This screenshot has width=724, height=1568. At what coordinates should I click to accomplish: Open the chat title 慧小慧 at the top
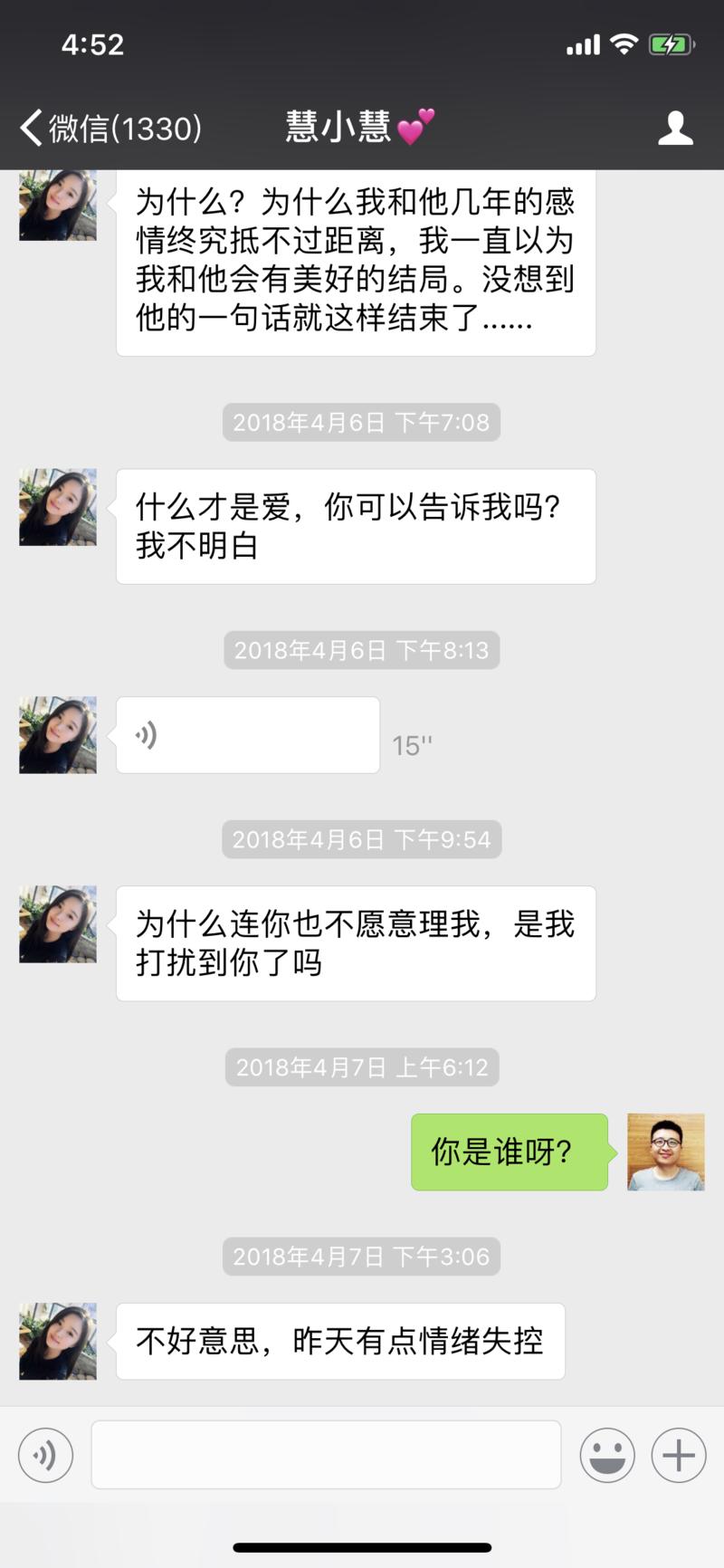coord(357,129)
